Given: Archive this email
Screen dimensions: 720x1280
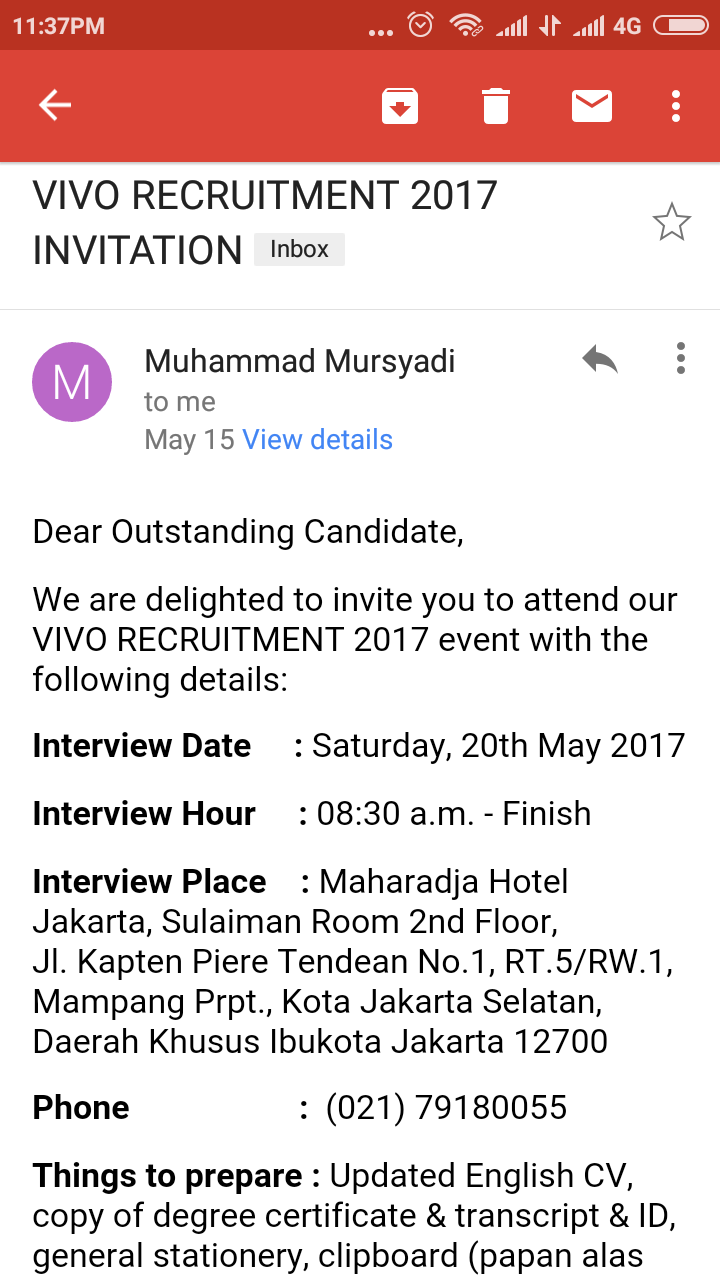Looking at the screenshot, I should point(400,105).
